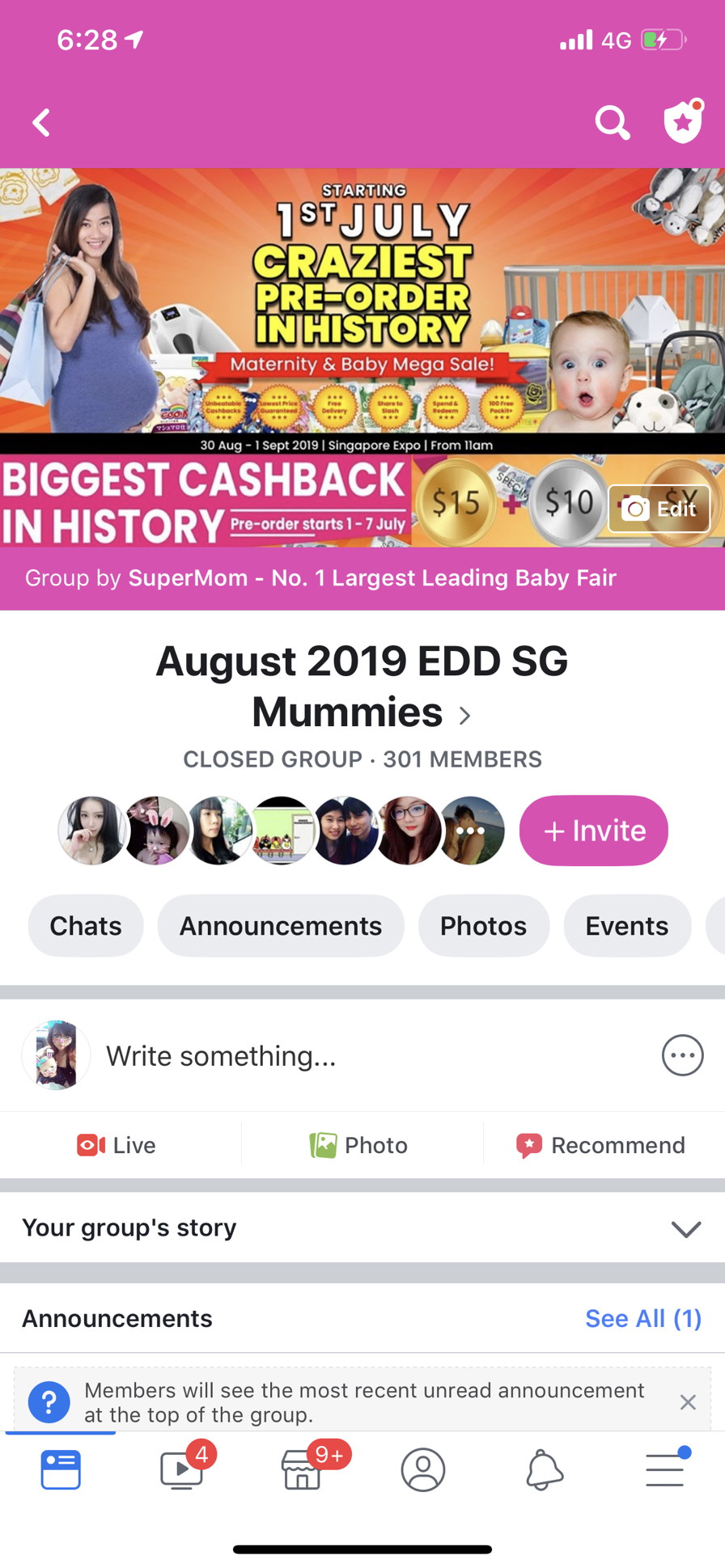The image size is (725, 1568).
Task: Invite new members to the group
Action: pyautogui.click(x=593, y=830)
